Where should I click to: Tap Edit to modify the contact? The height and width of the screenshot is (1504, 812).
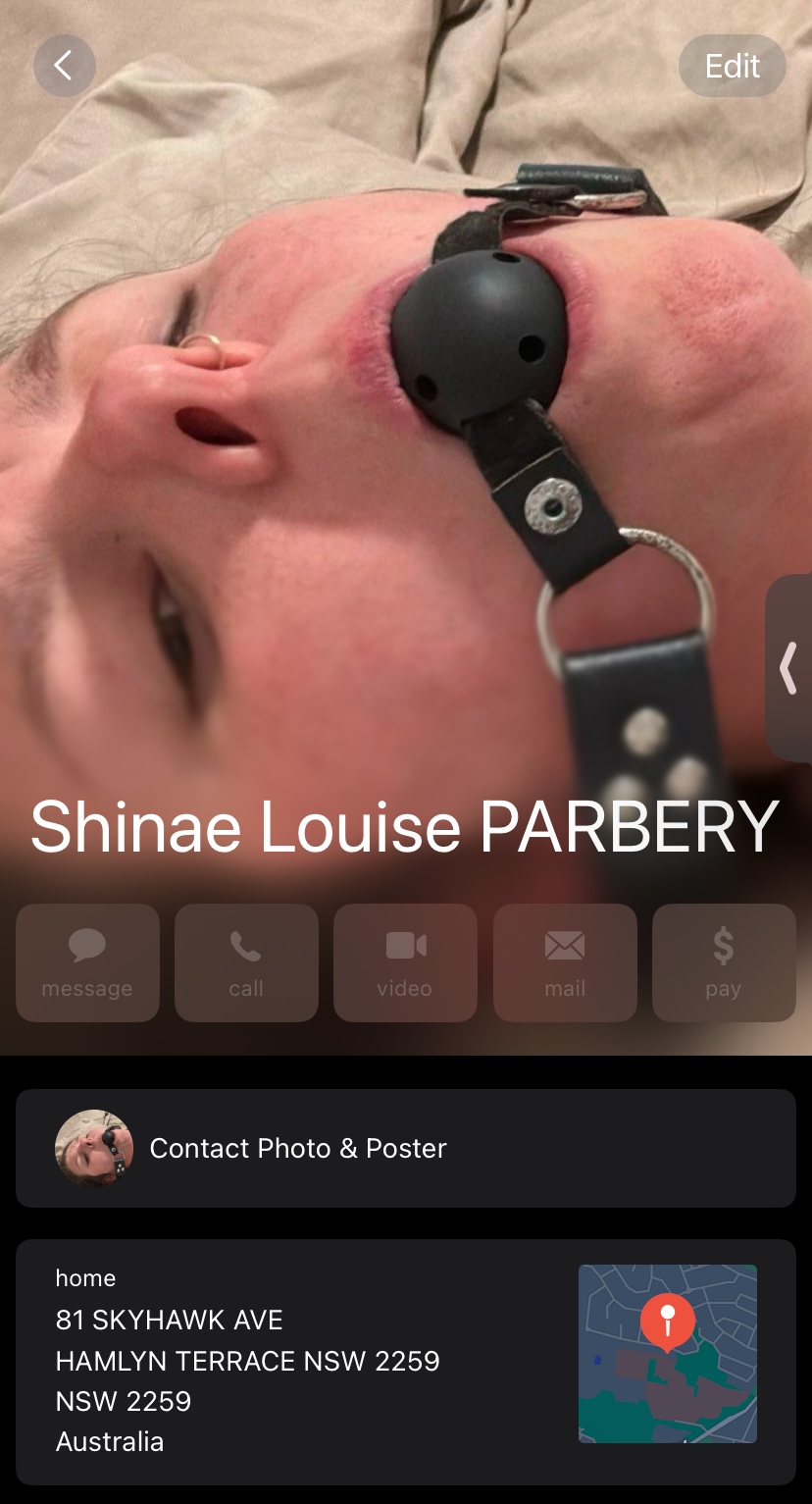pos(732,66)
